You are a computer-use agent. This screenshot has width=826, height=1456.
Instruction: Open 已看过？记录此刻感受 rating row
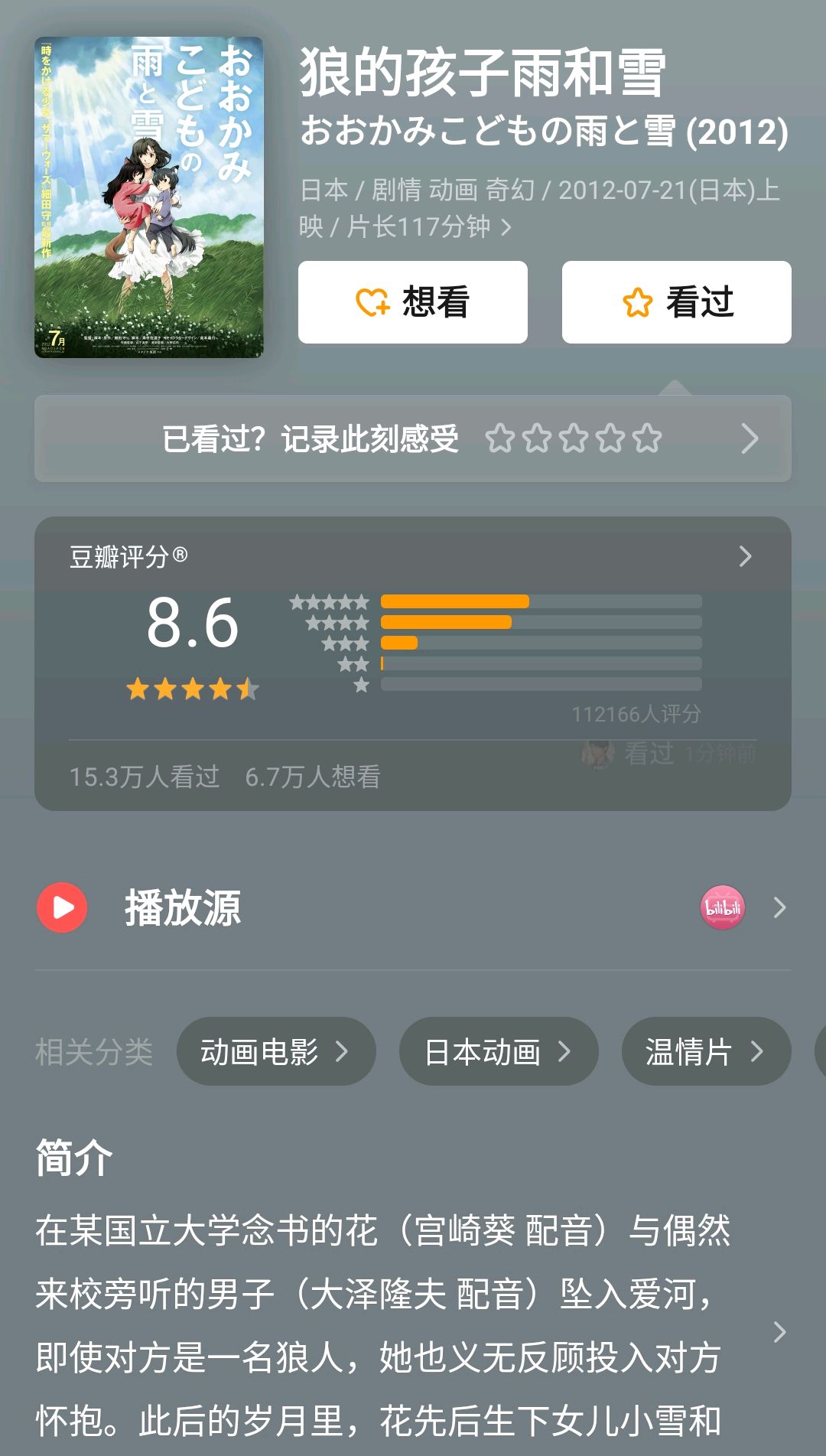pyautogui.click(x=413, y=438)
